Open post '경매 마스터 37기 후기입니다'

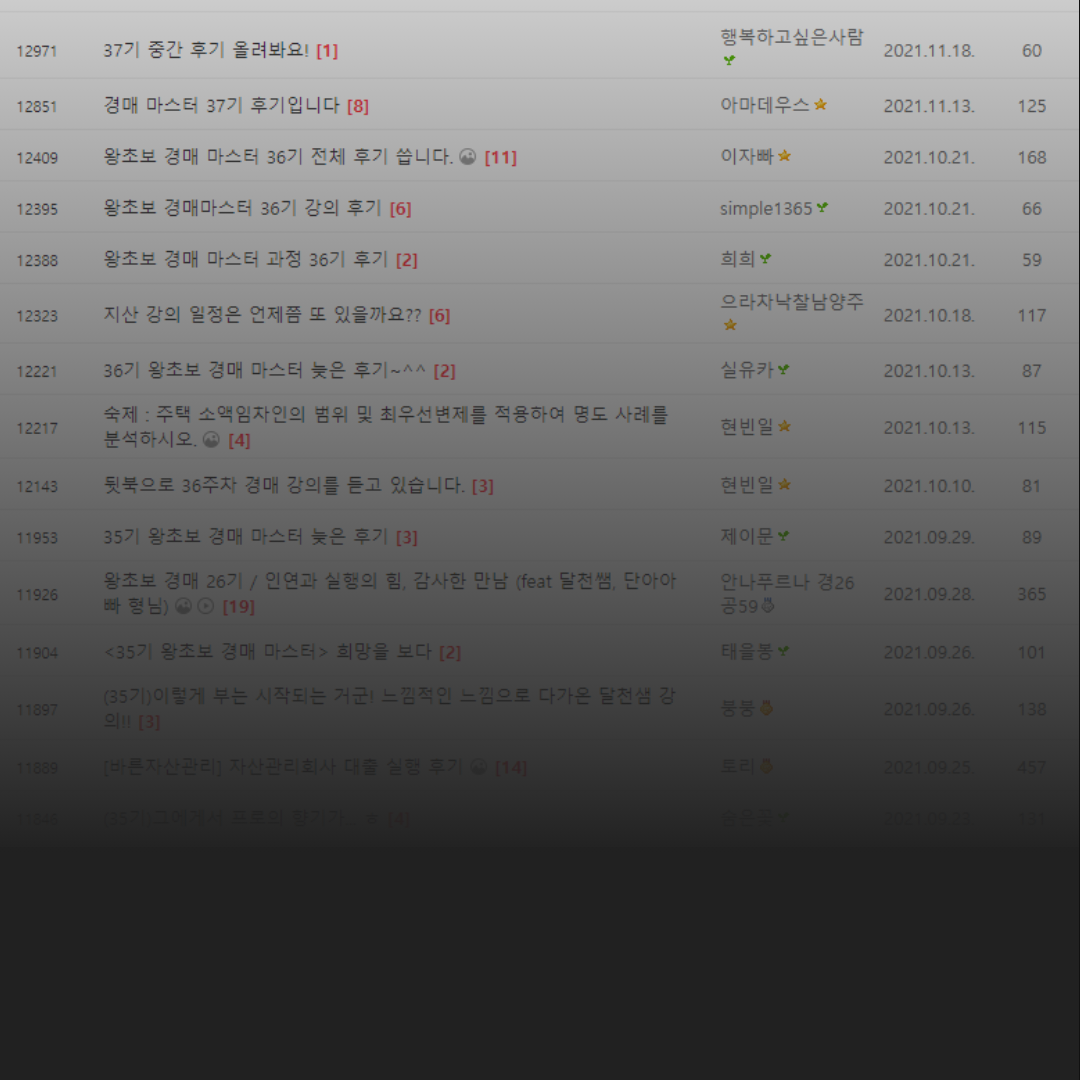pos(221,105)
